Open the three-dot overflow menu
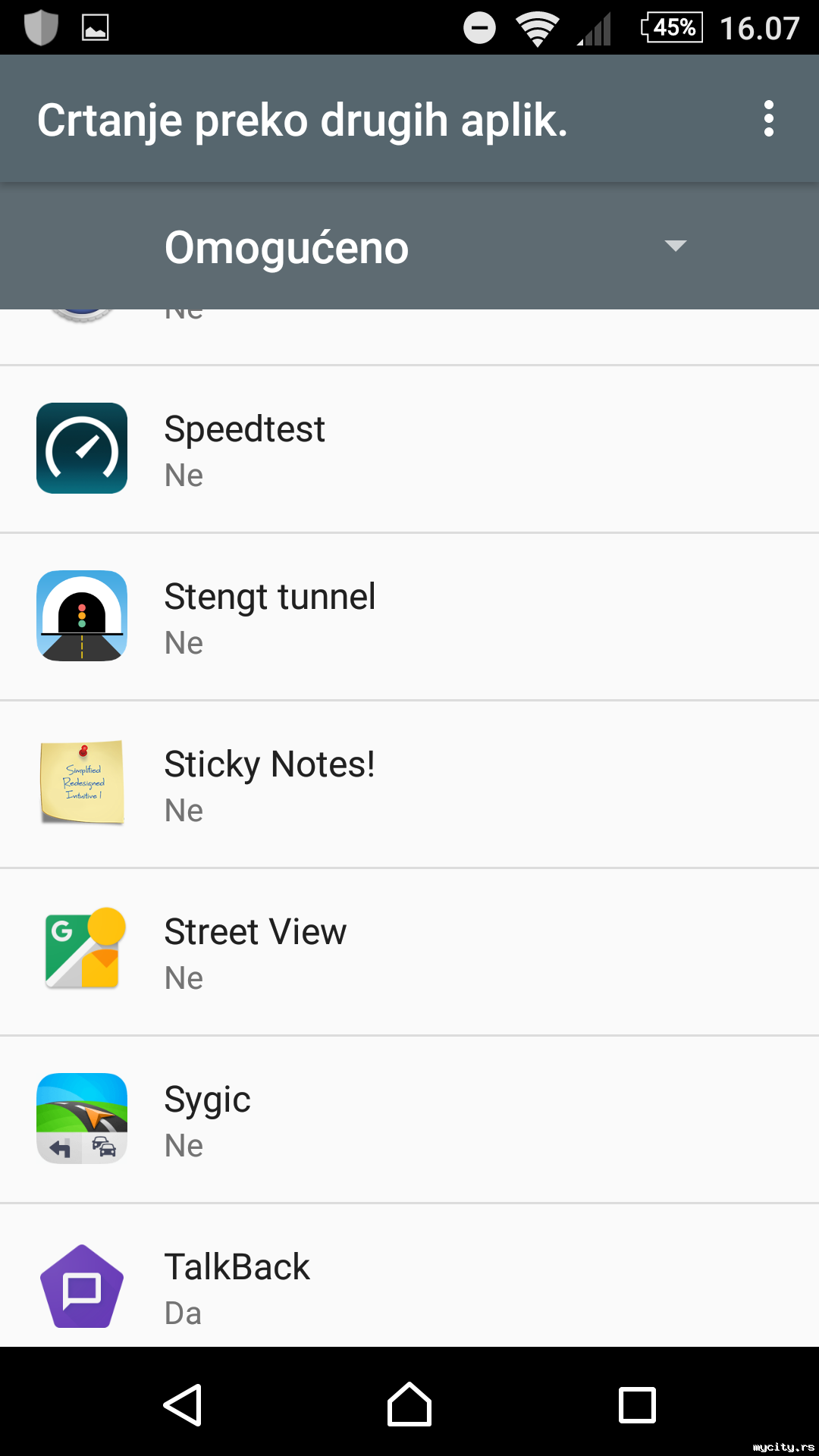819x1456 pixels. coord(769,119)
